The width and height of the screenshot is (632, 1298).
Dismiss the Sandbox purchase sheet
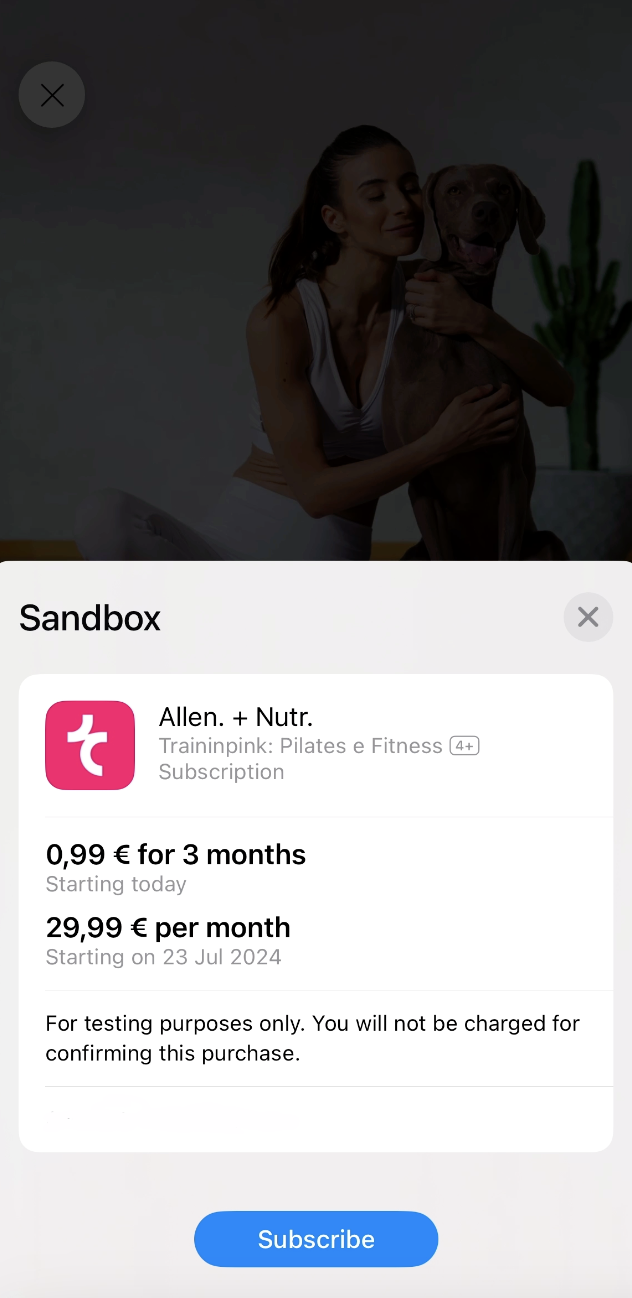coord(588,617)
